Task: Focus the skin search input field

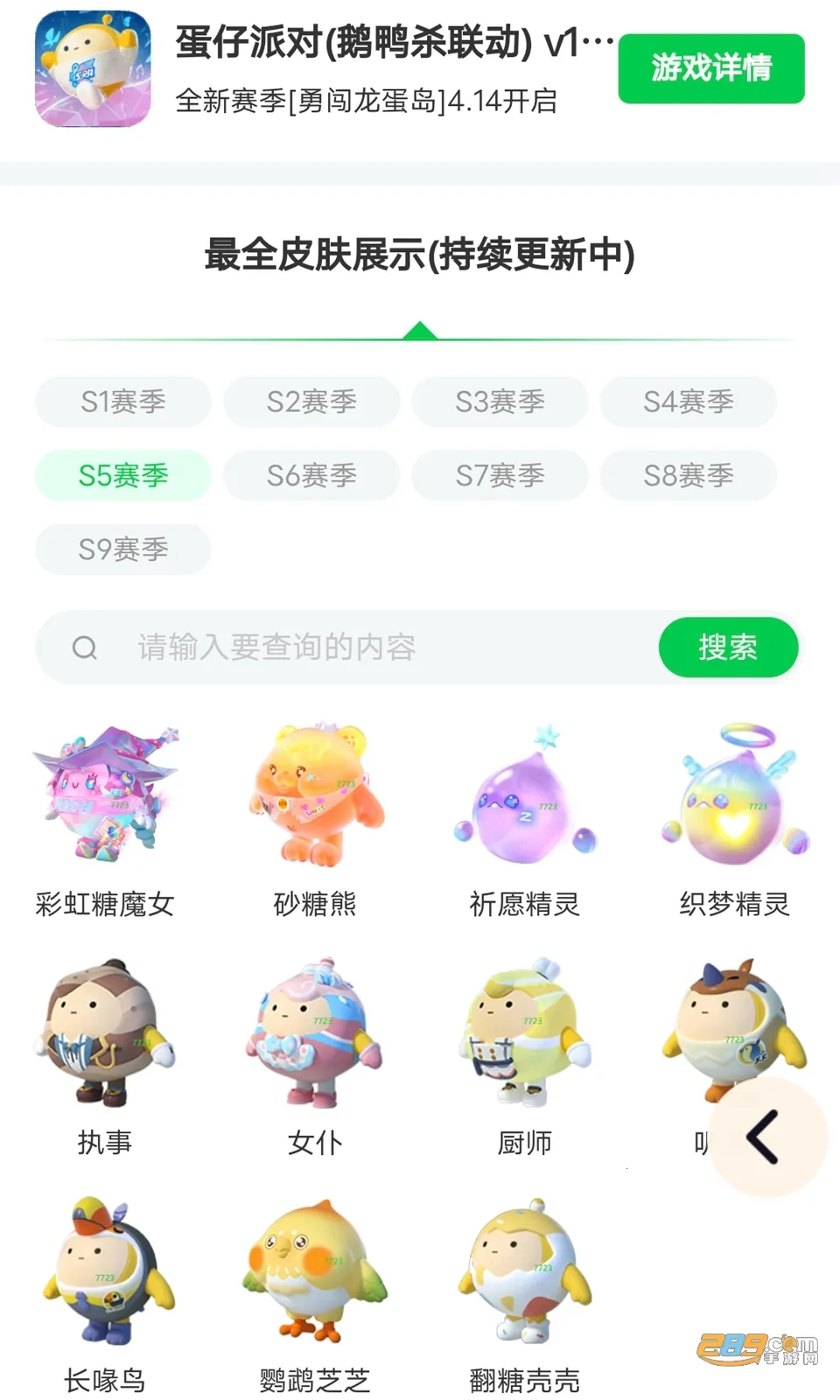Action: (367, 647)
